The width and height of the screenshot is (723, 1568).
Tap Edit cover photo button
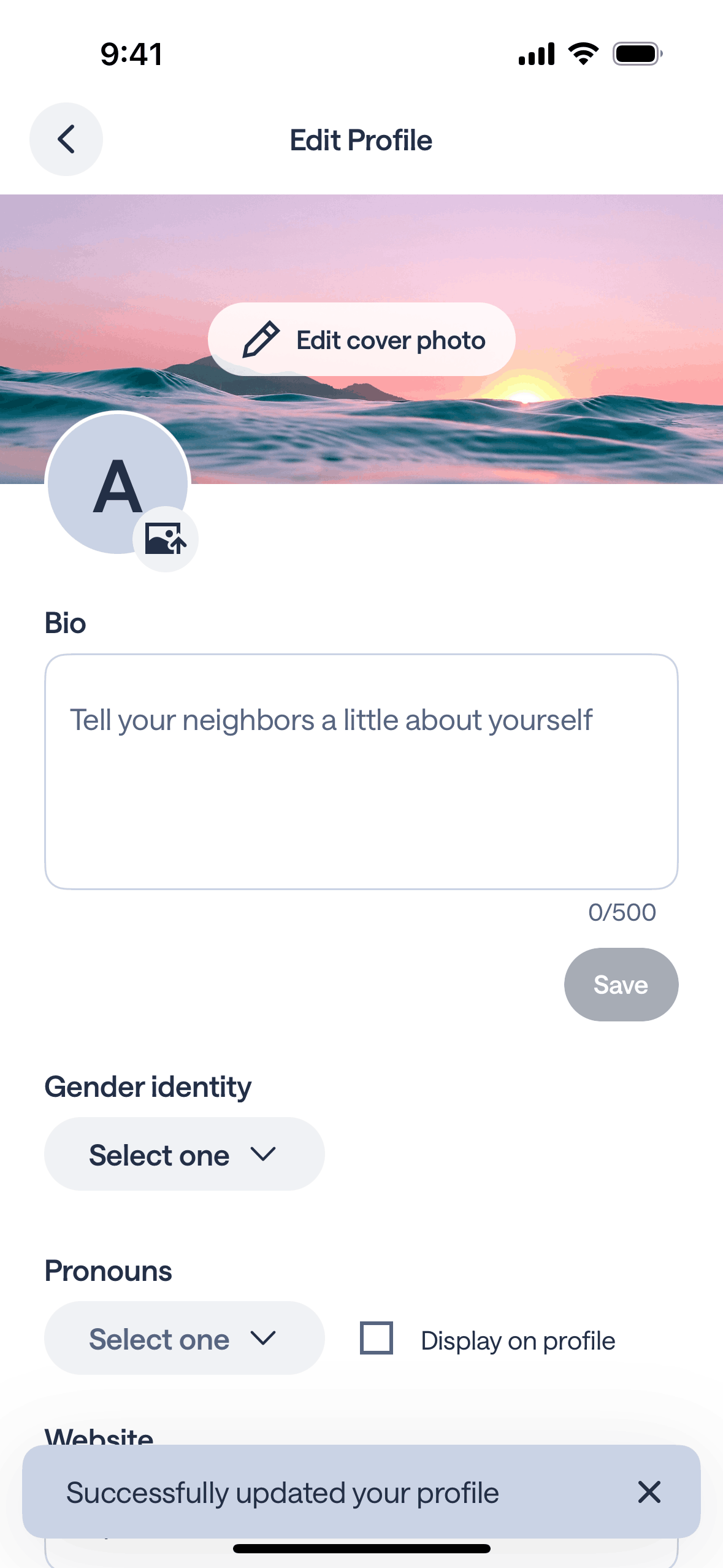(361, 339)
